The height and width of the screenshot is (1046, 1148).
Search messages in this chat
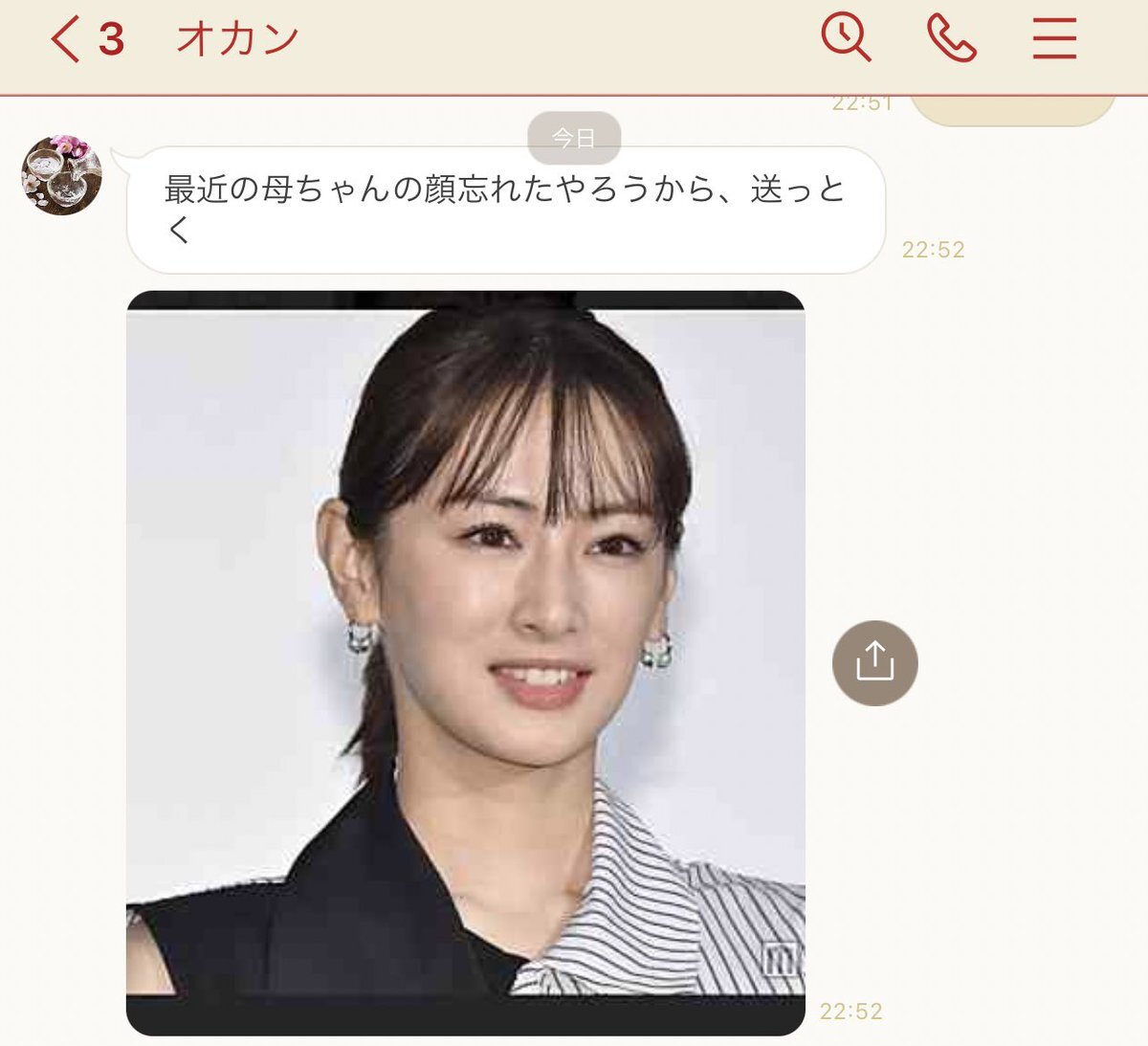[x=846, y=38]
